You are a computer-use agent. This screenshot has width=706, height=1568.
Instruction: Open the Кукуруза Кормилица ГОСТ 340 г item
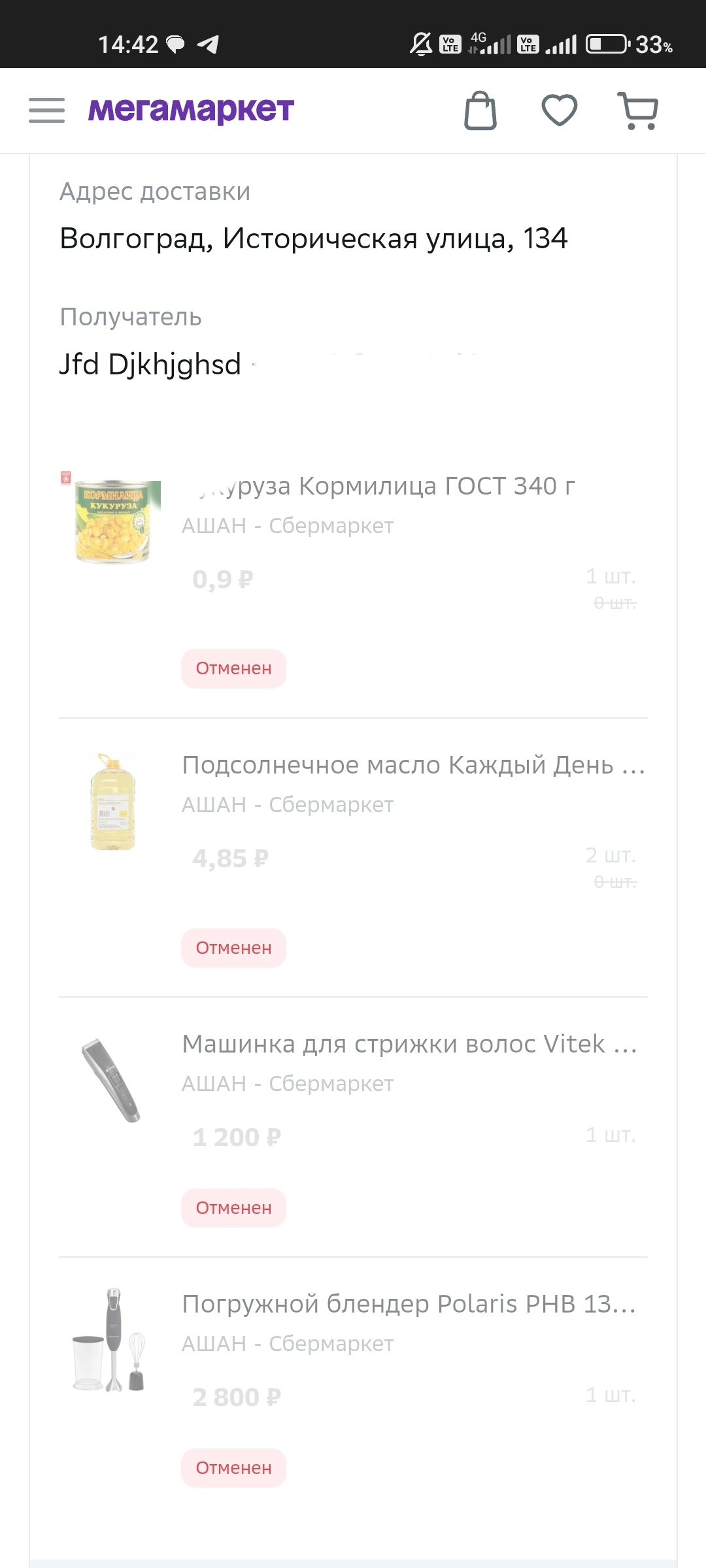pos(378,486)
